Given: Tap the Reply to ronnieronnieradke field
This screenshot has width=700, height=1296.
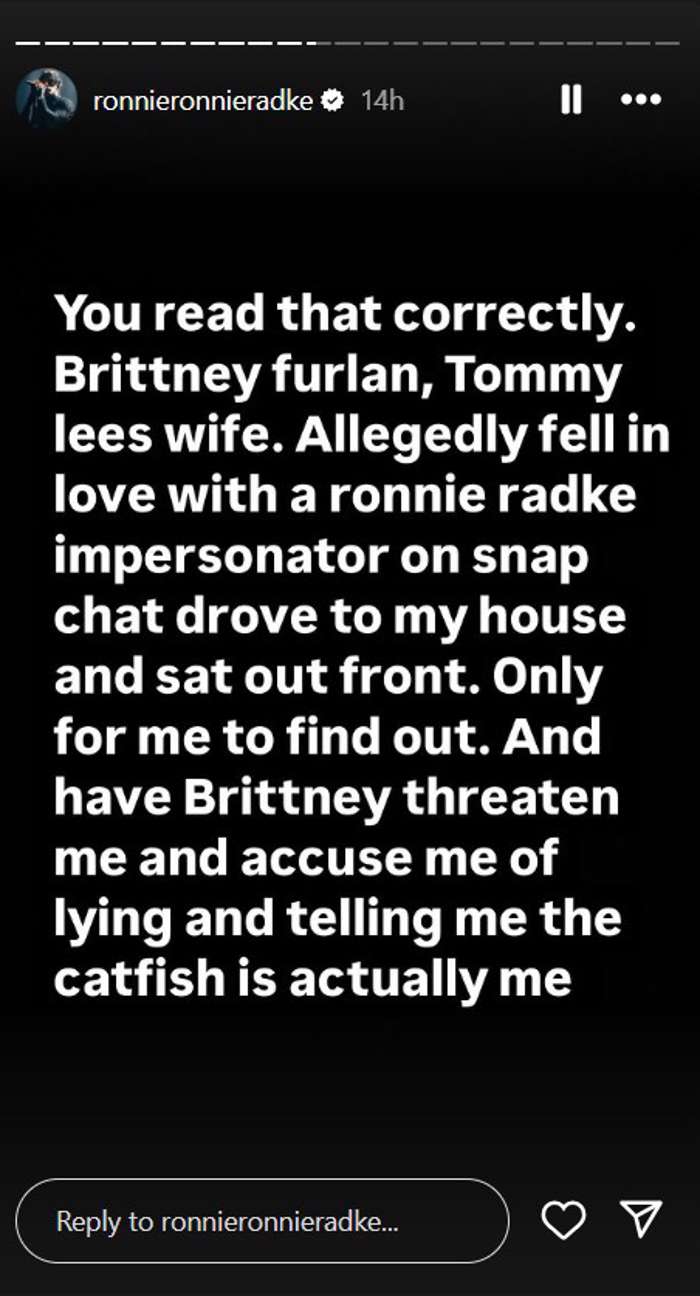Looking at the screenshot, I should click(262, 1221).
